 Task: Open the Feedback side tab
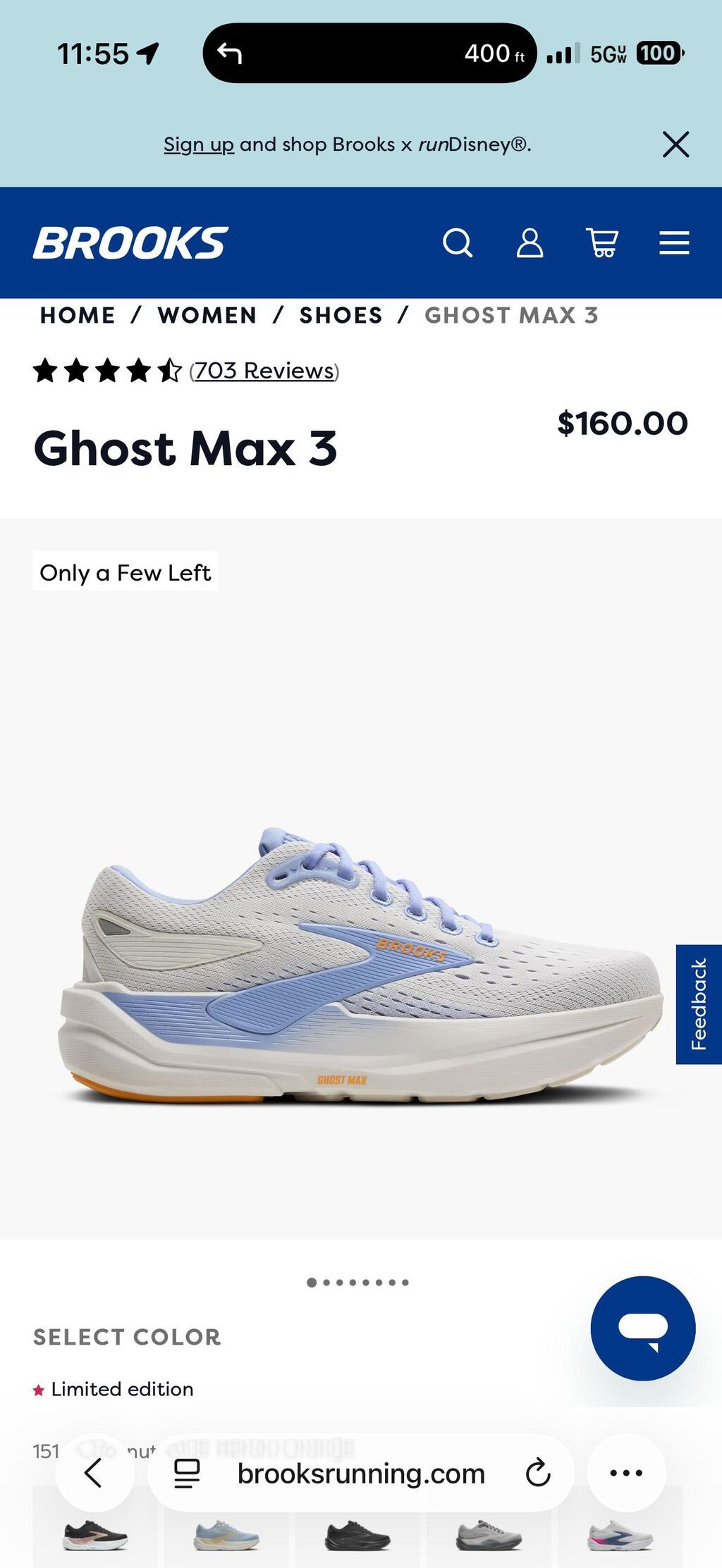(x=699, y=1004)
